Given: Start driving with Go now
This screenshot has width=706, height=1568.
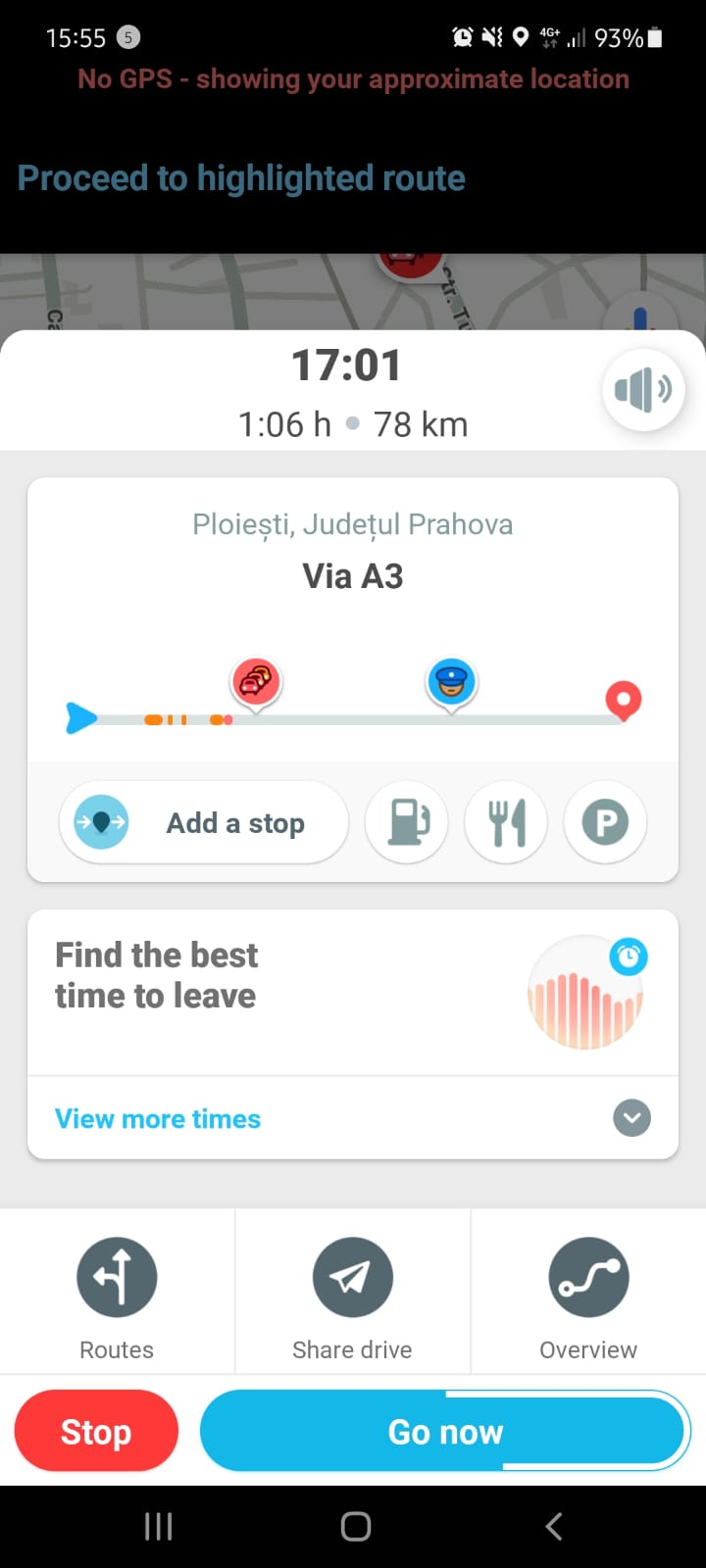Looking at the screenshot, I should coord(445,1432).
